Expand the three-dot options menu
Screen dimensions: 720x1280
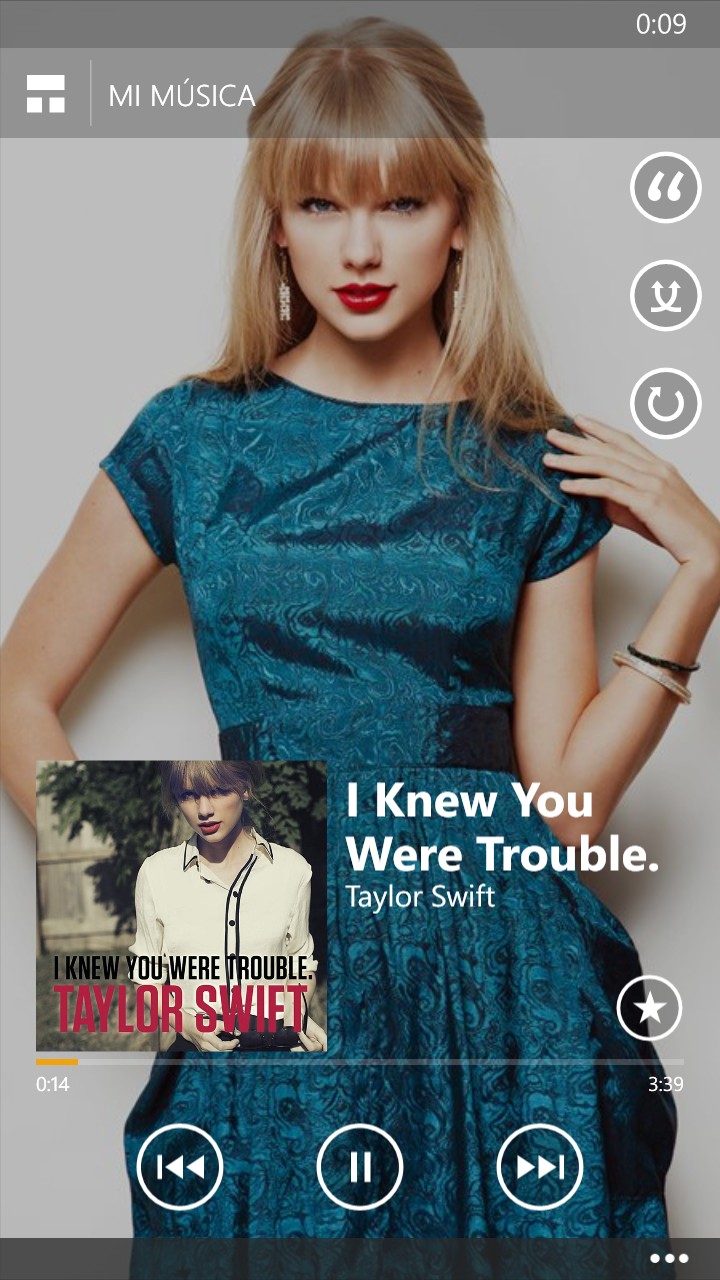pos(669,1259)
